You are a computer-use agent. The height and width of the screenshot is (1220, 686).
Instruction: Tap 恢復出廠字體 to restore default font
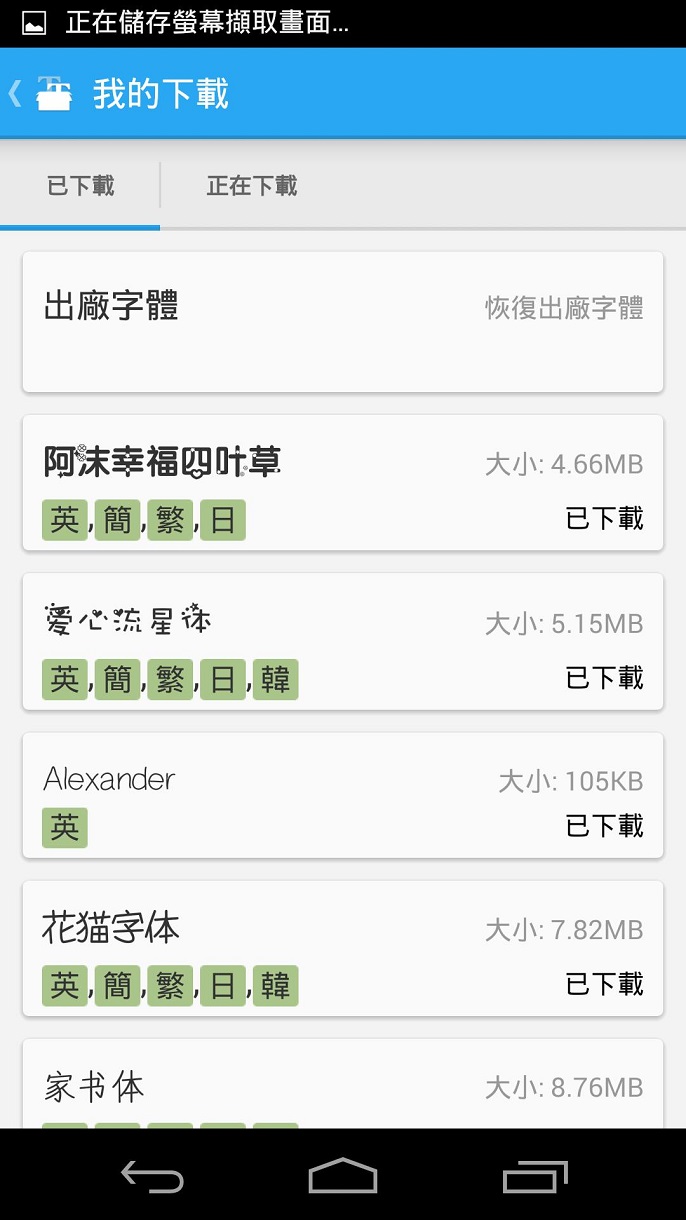[x=564, y=307]
